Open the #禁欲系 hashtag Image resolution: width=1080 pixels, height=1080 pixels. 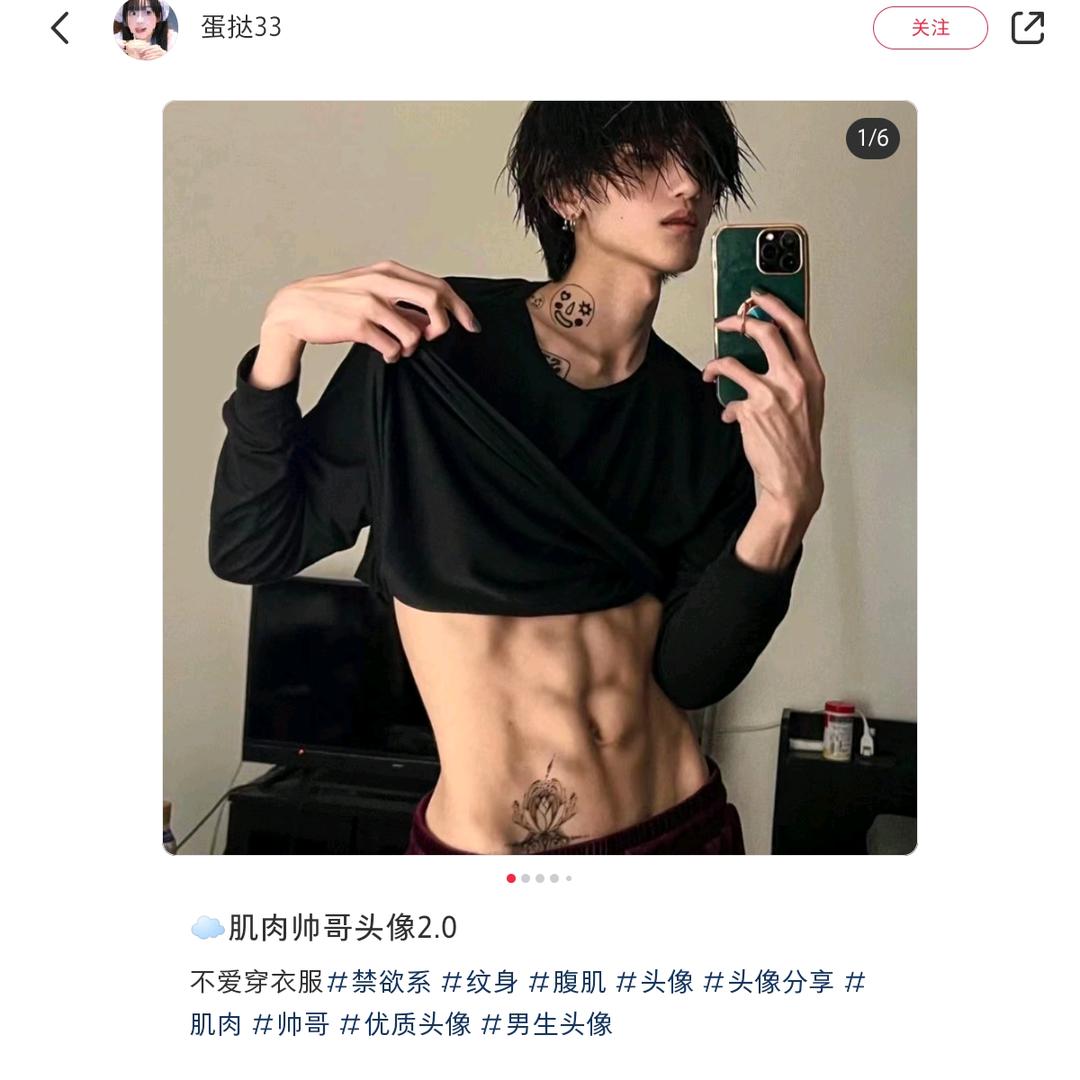tap(379, 982)
